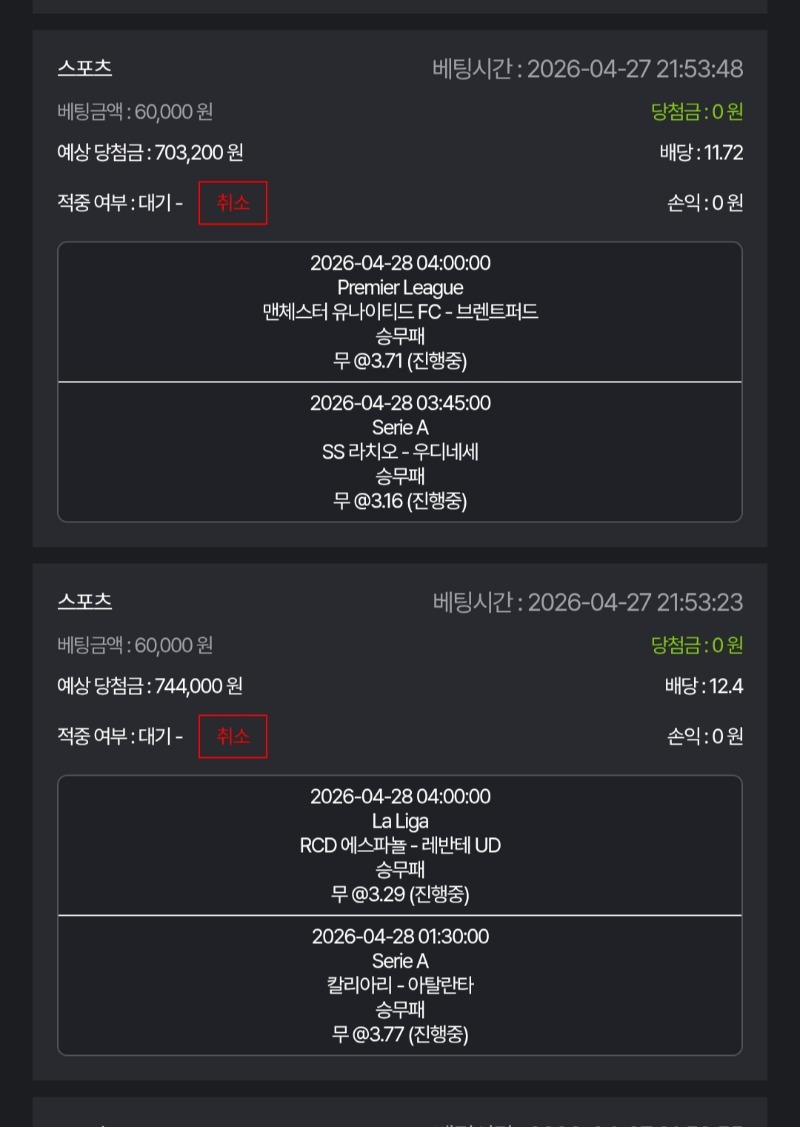Cancel the bet placed at 21:53:23
Viewport: 800px width, 1127px height.
coord(232,736)
